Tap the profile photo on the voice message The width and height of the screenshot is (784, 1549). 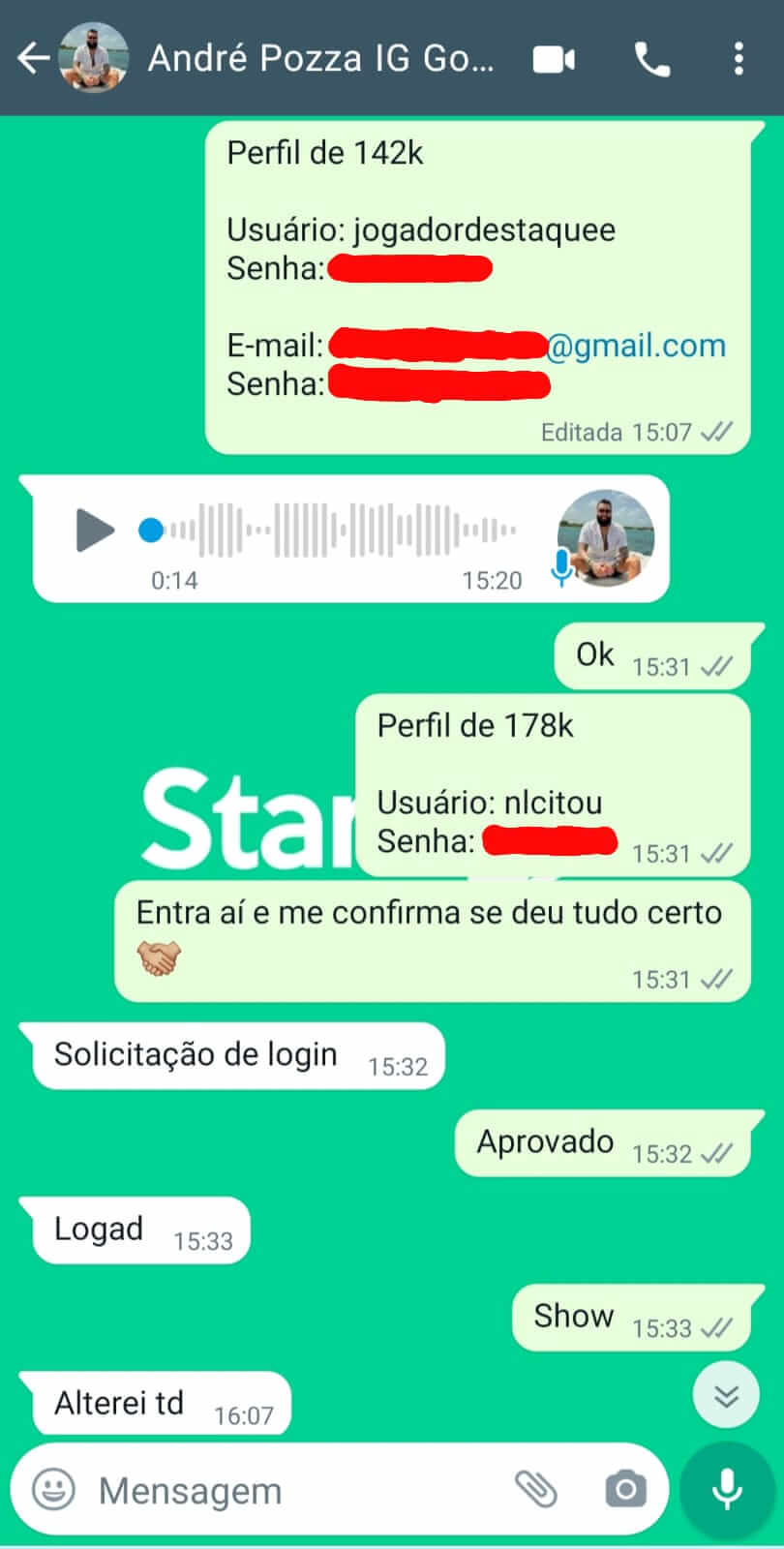click(602, 534)
